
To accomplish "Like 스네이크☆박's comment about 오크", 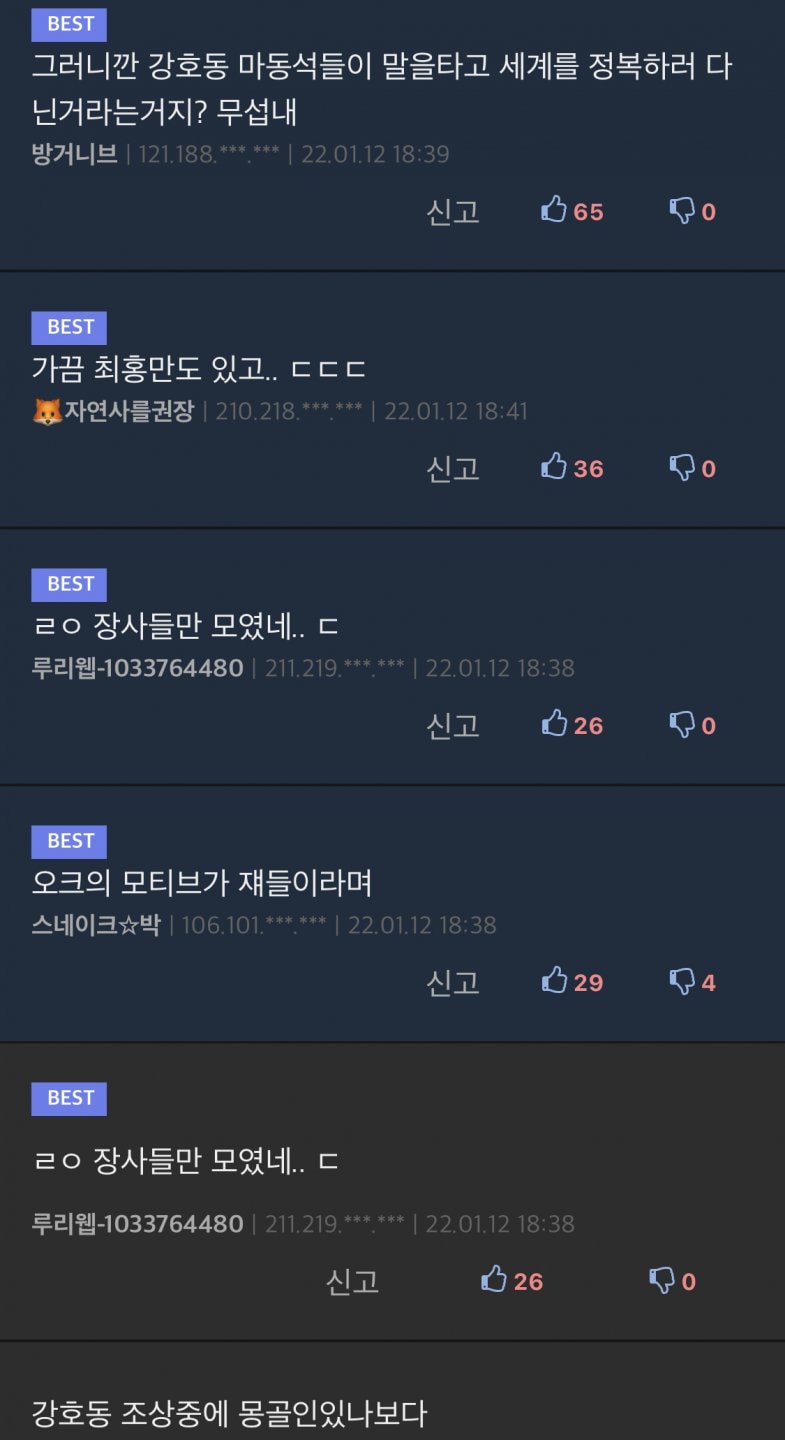I will [572, 982].
